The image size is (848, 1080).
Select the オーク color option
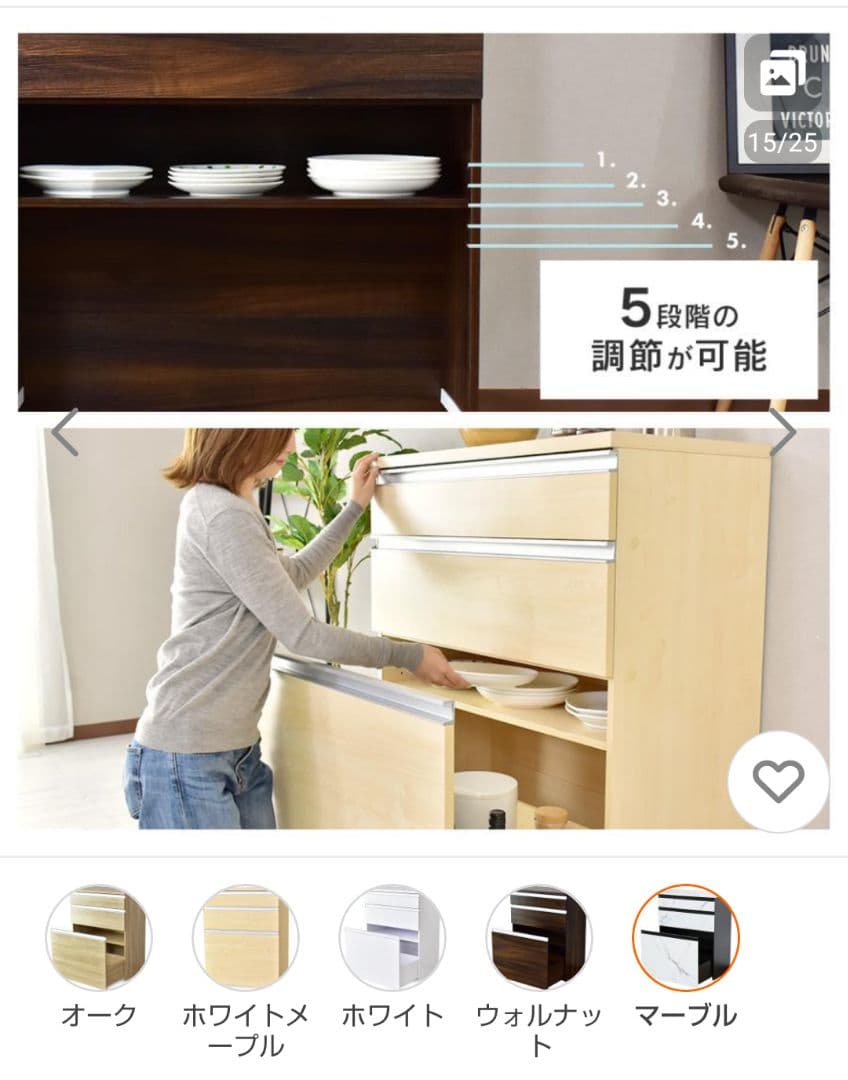point(99,937)
